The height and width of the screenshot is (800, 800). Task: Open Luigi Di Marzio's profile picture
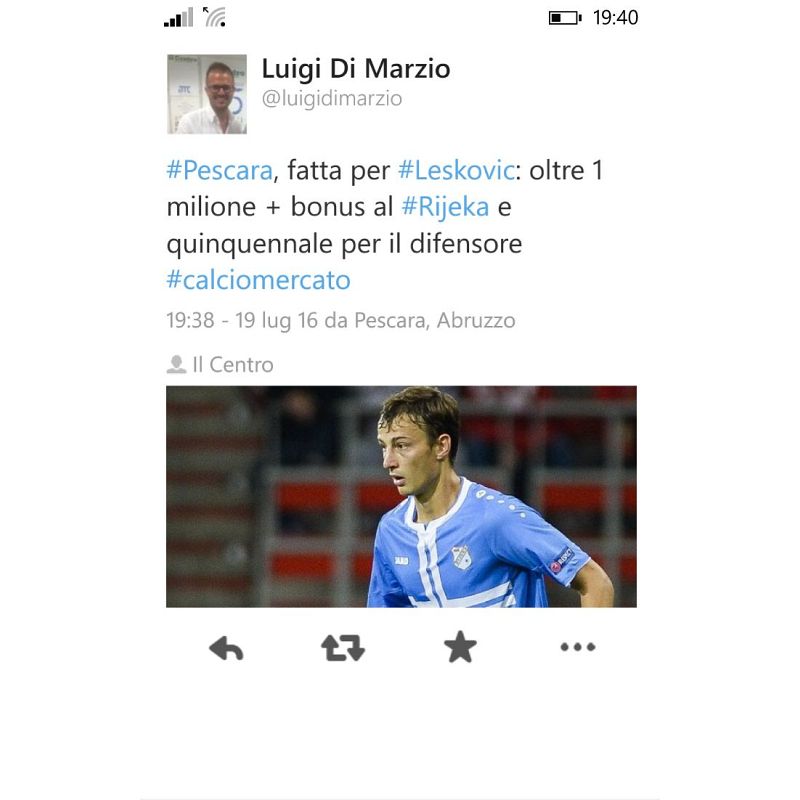206,94
